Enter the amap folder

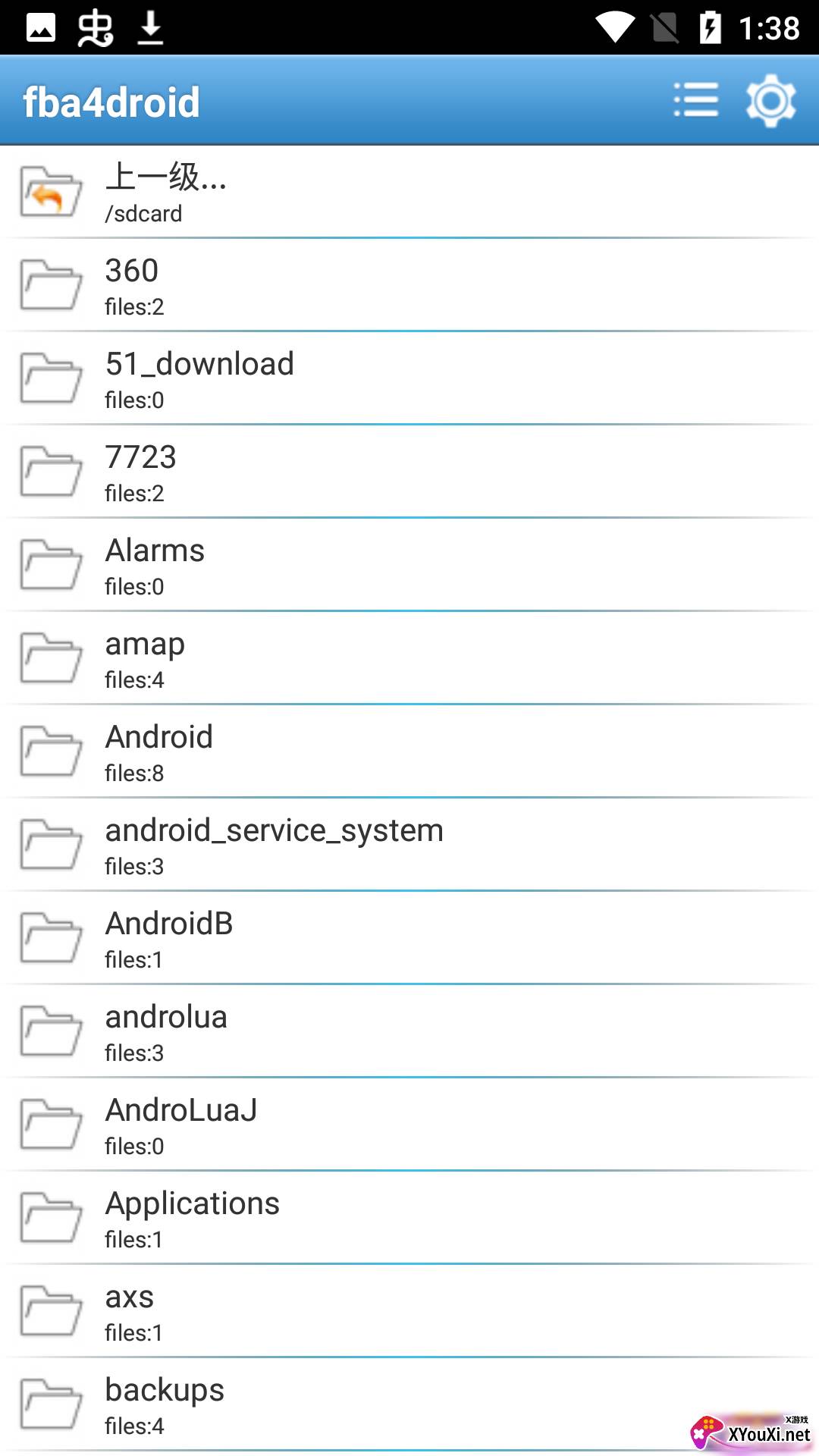pos(409,659)
